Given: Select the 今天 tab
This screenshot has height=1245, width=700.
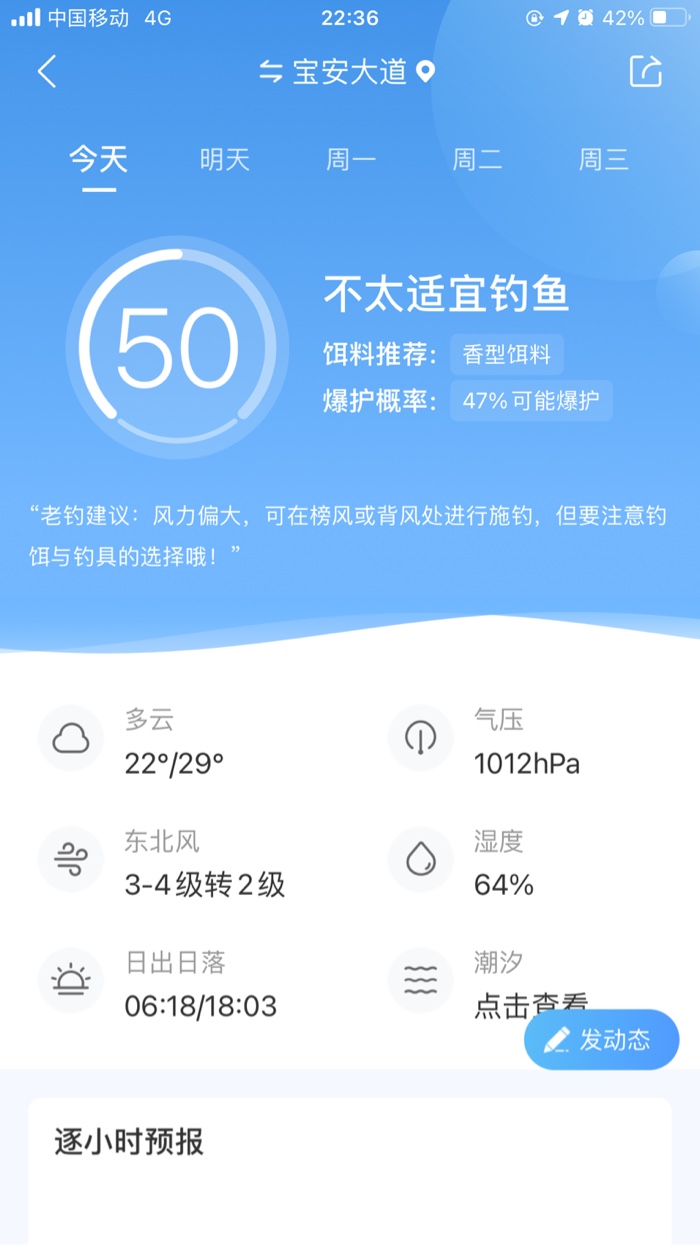Looking at the screenshot, I should pos(98,159).
